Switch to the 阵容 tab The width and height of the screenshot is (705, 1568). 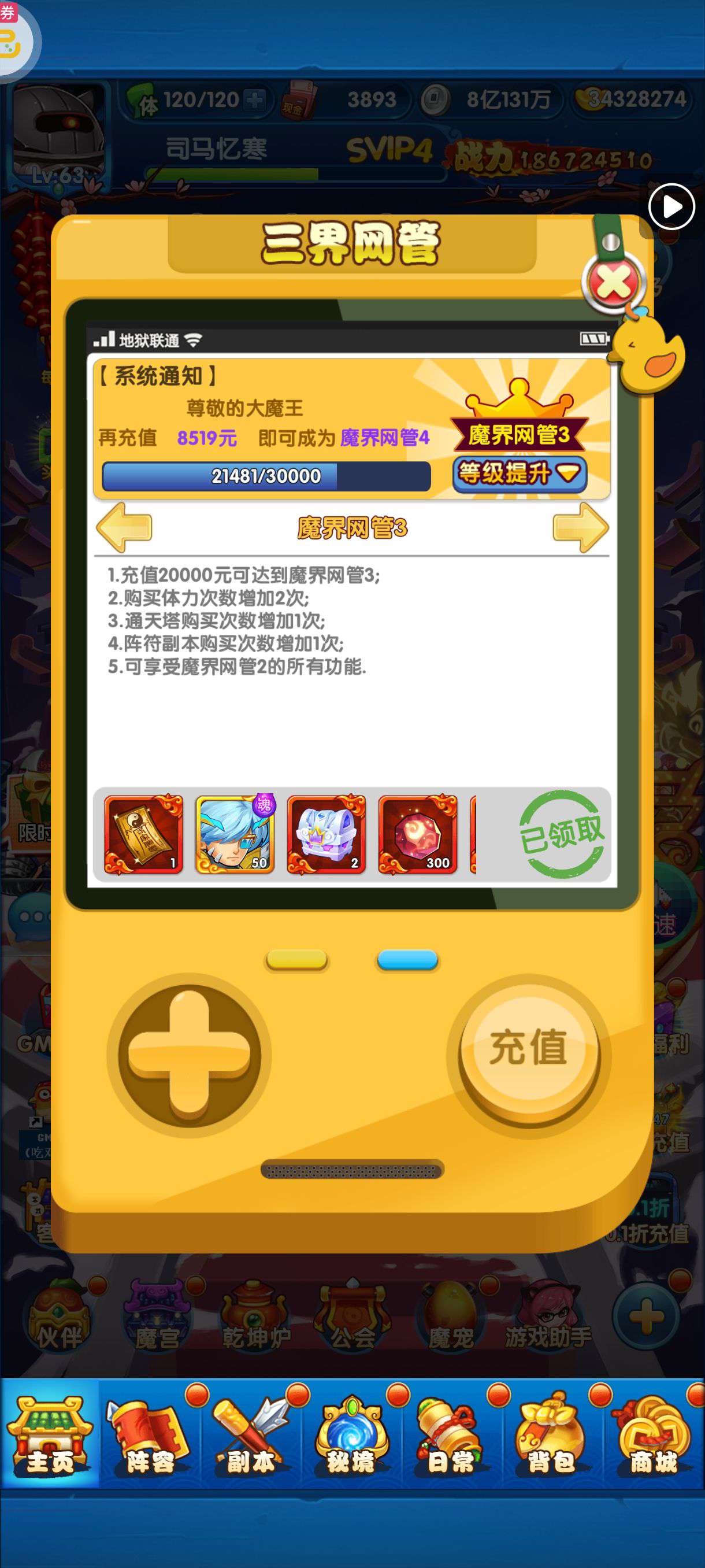[x=150, y=1435]
